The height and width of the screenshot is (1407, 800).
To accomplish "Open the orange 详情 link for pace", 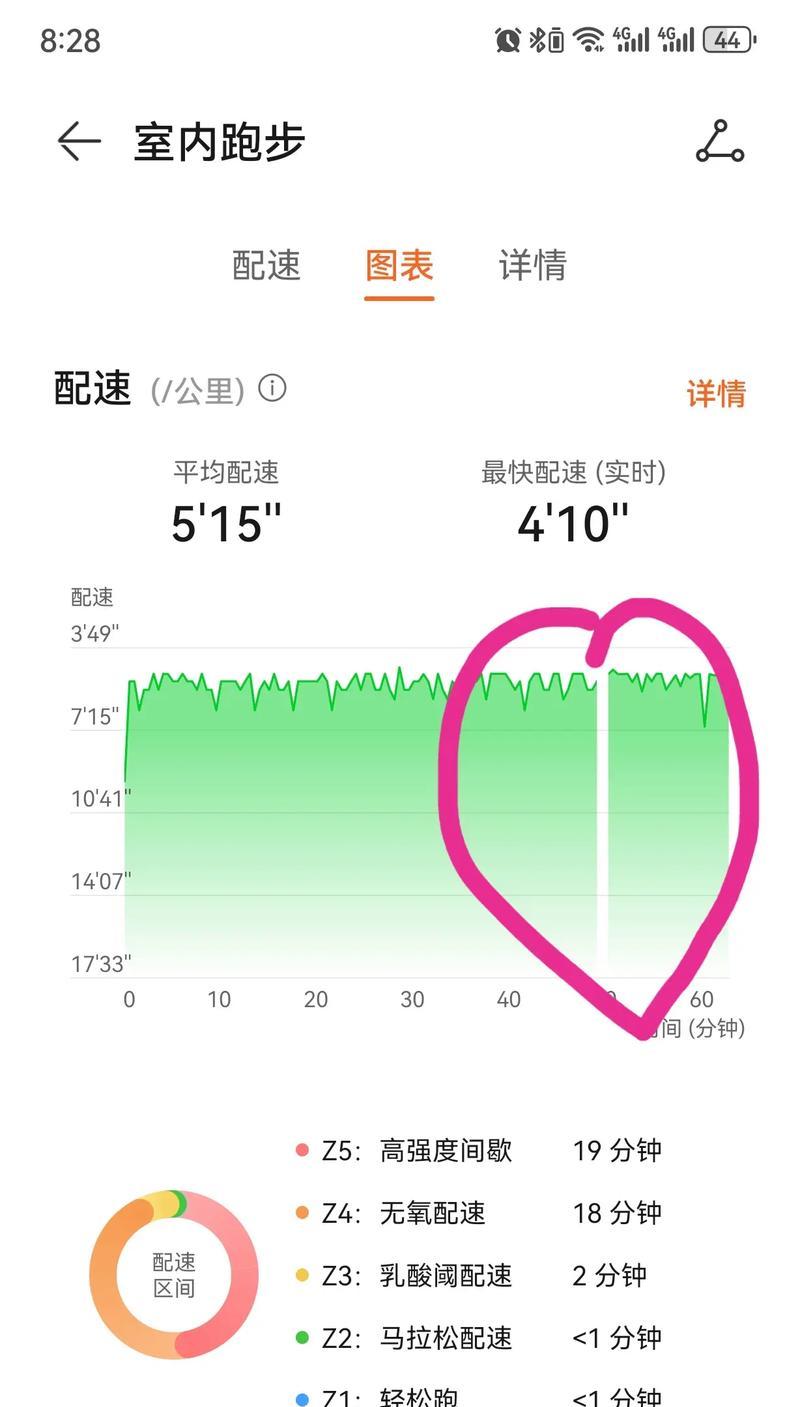I will click(716, 393).
